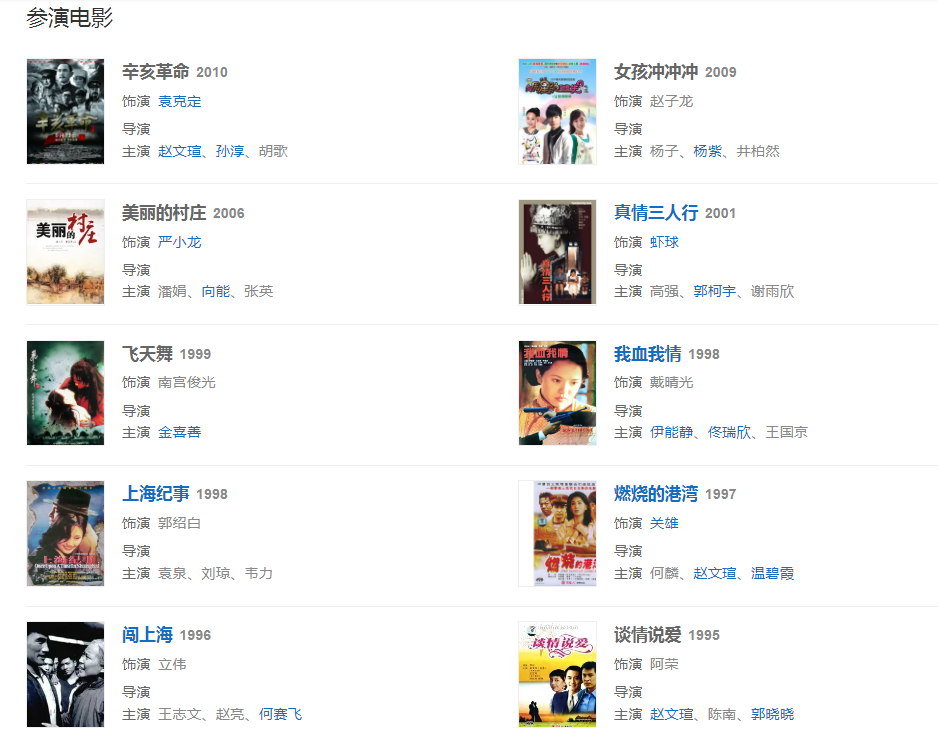This screenshot has width=938, height=742.
Task: Open the 美丽的村庄 poster thumbnail
Action: [x=65, y=252]
